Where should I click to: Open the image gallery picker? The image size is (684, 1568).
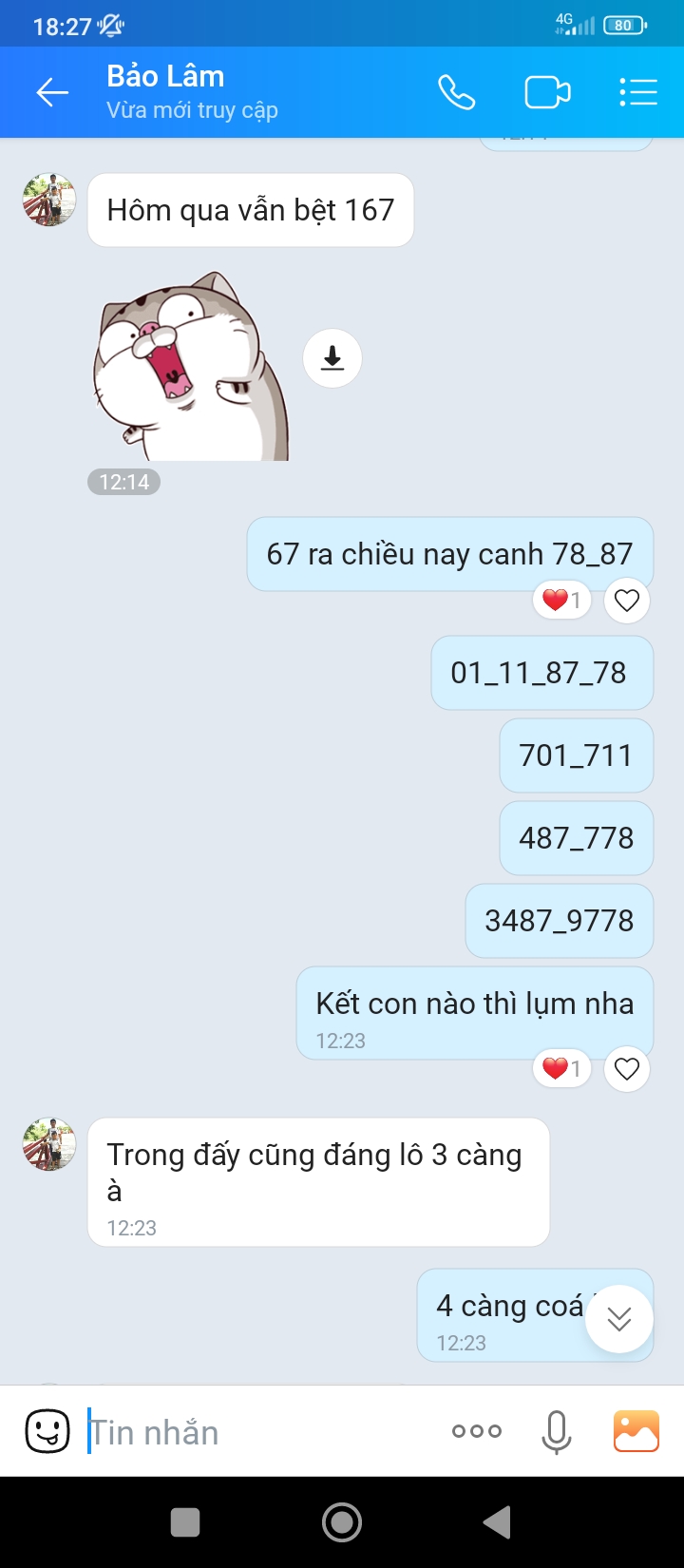coord(636,1431)
